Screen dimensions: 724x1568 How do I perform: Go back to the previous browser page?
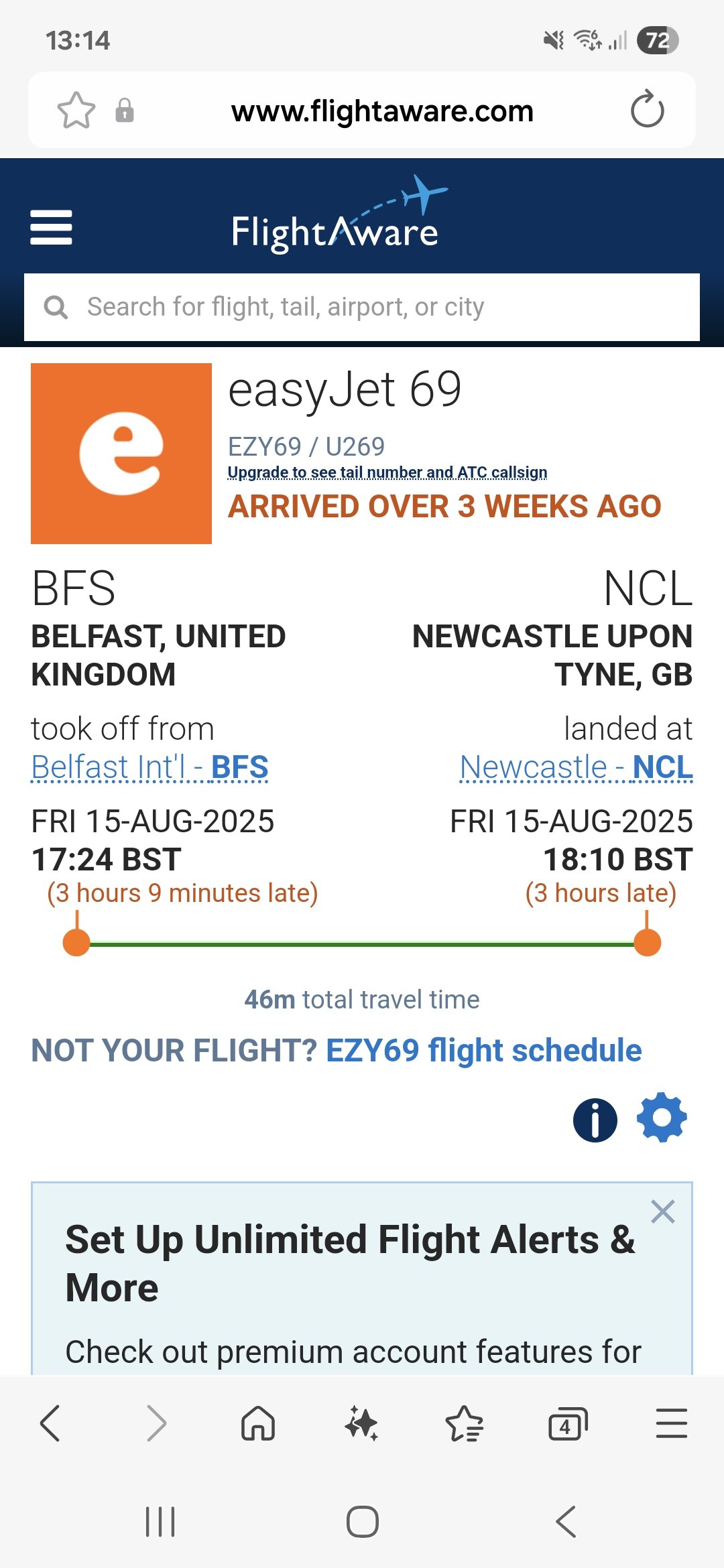[x=50, y=1423]
